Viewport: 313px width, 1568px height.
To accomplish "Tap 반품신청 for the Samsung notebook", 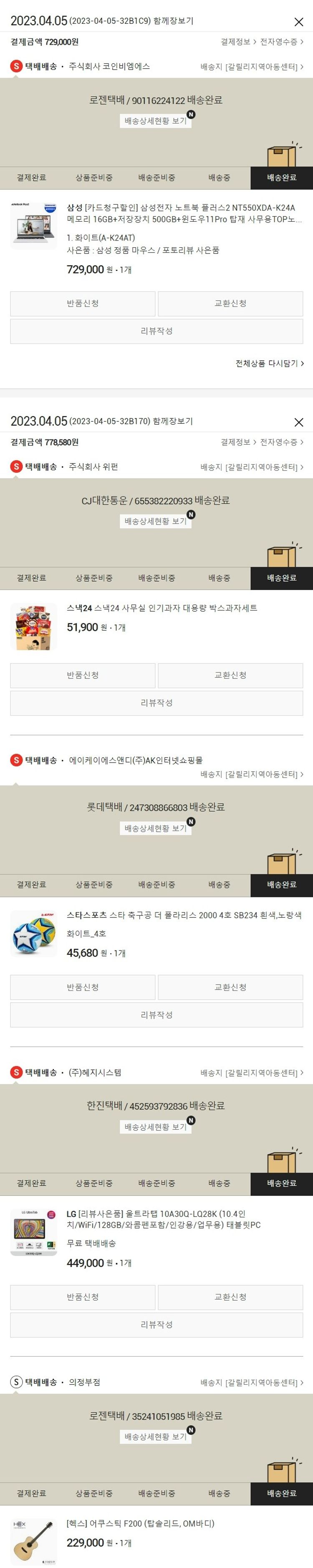I will pos(83,304).
